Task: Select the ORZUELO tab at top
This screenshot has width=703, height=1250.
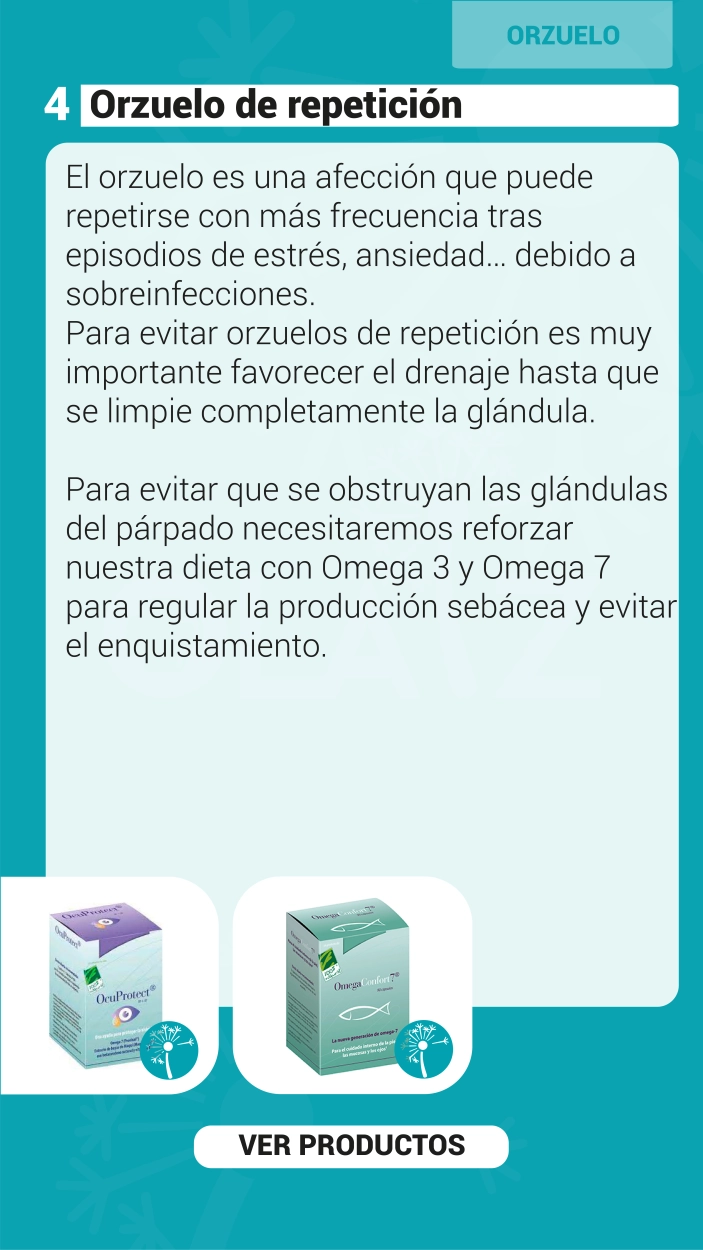Action: [562, 35]
